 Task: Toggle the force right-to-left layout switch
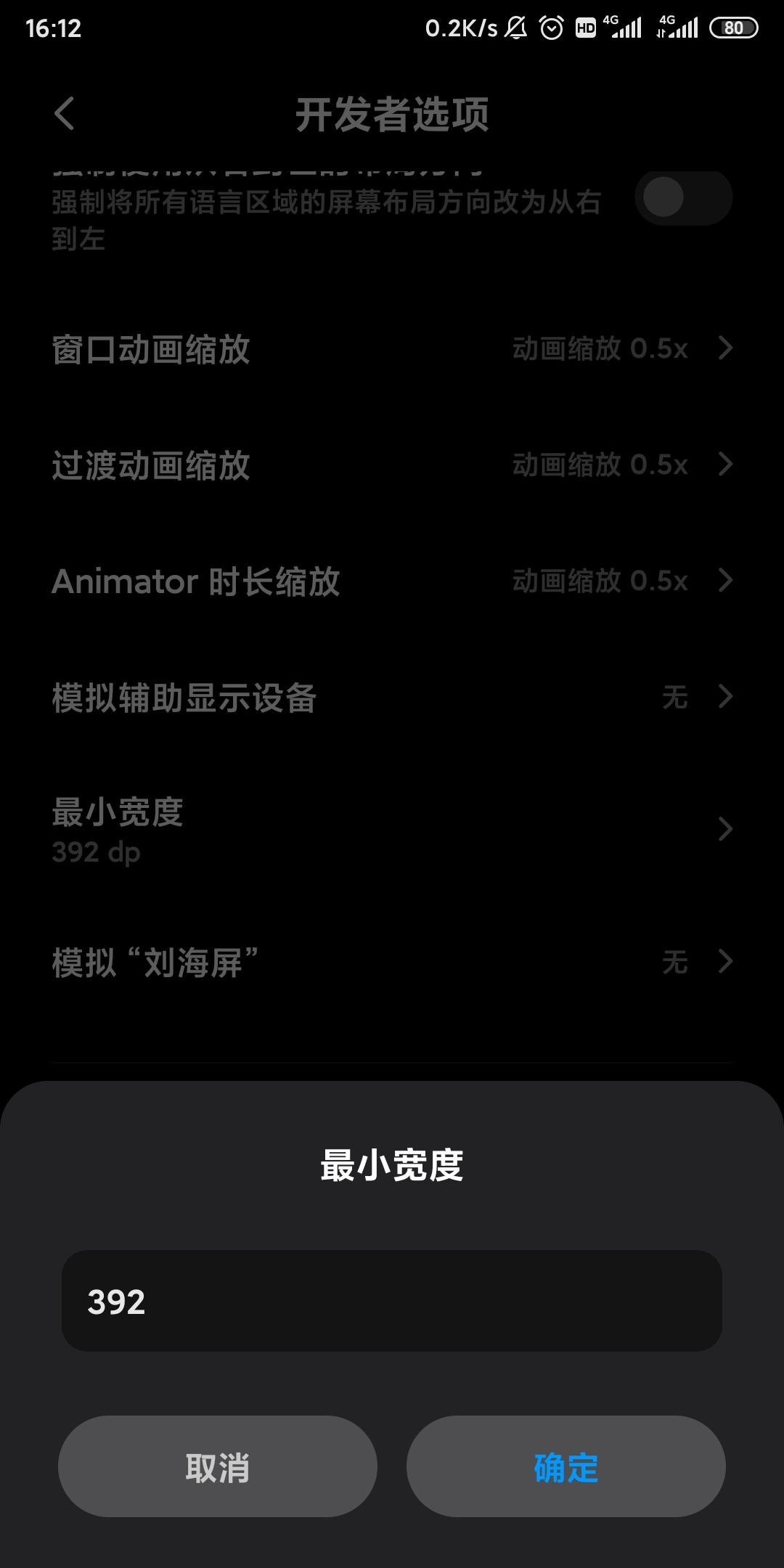pos(684,197)
